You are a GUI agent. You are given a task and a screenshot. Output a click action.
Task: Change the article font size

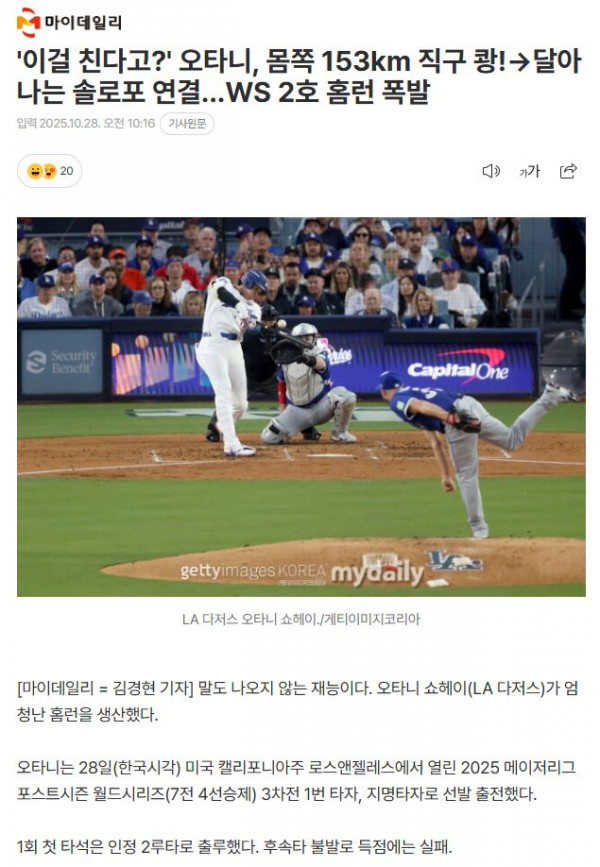(x=529, y=171)
